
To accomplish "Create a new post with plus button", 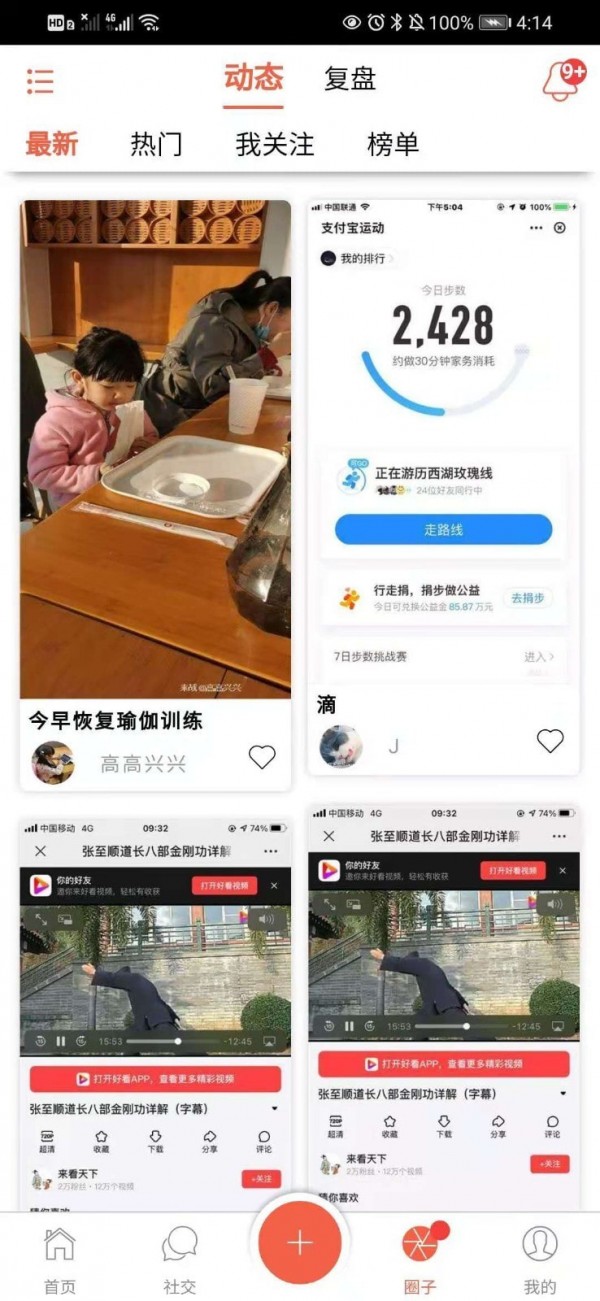I will [300, 1242].
